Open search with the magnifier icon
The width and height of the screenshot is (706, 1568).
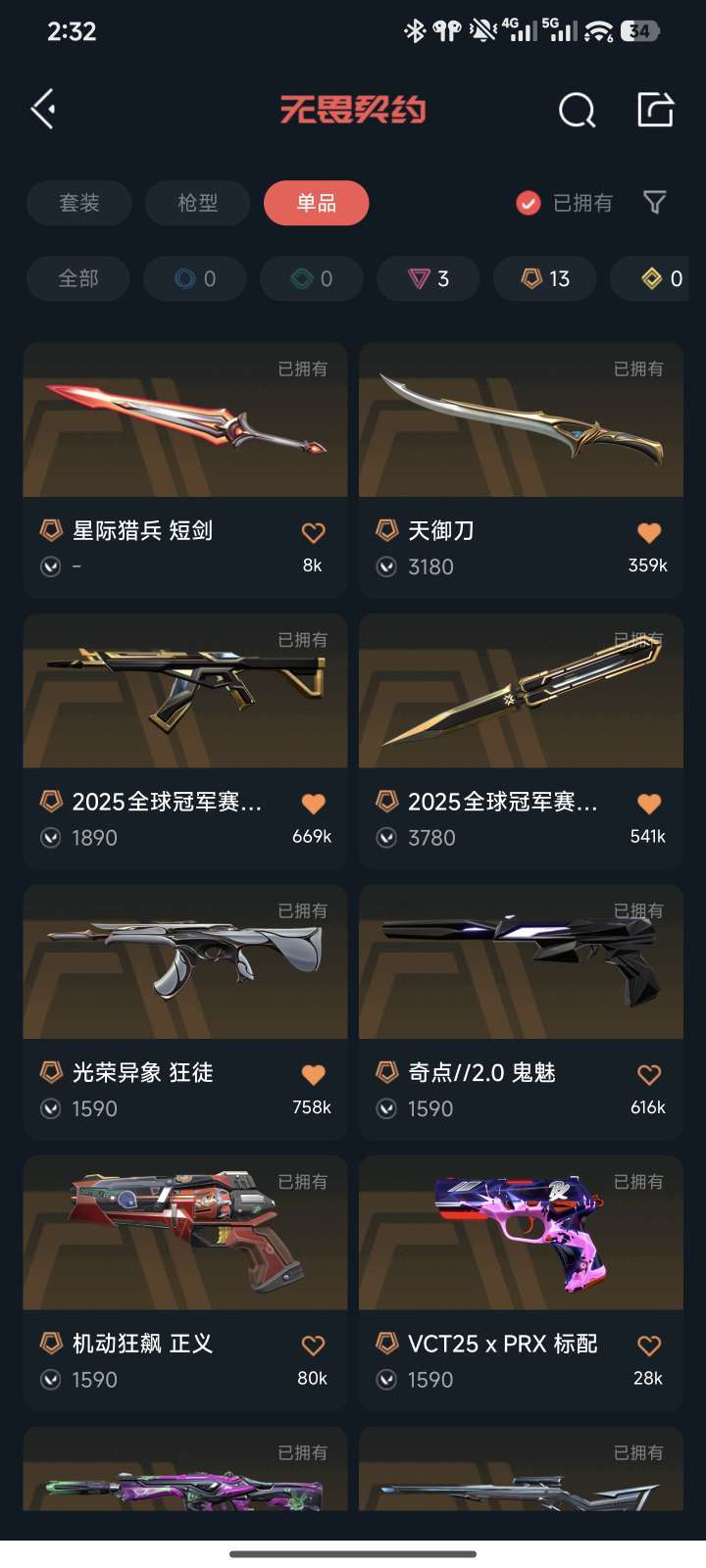(577, 111)
